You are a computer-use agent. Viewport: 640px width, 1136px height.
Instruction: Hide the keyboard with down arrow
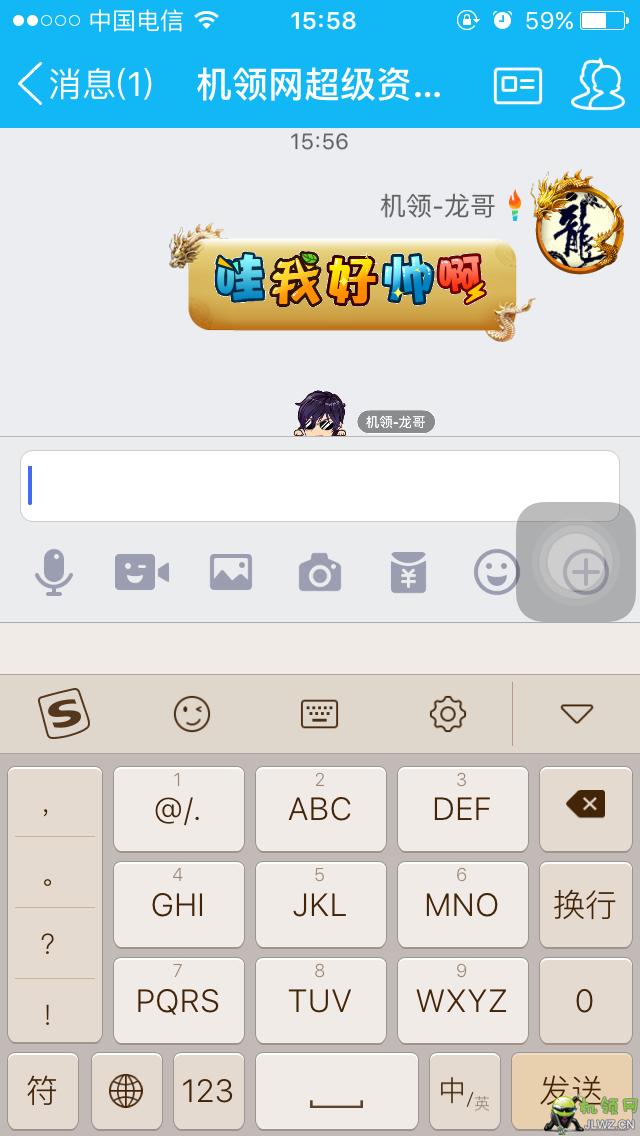(577, 714)
